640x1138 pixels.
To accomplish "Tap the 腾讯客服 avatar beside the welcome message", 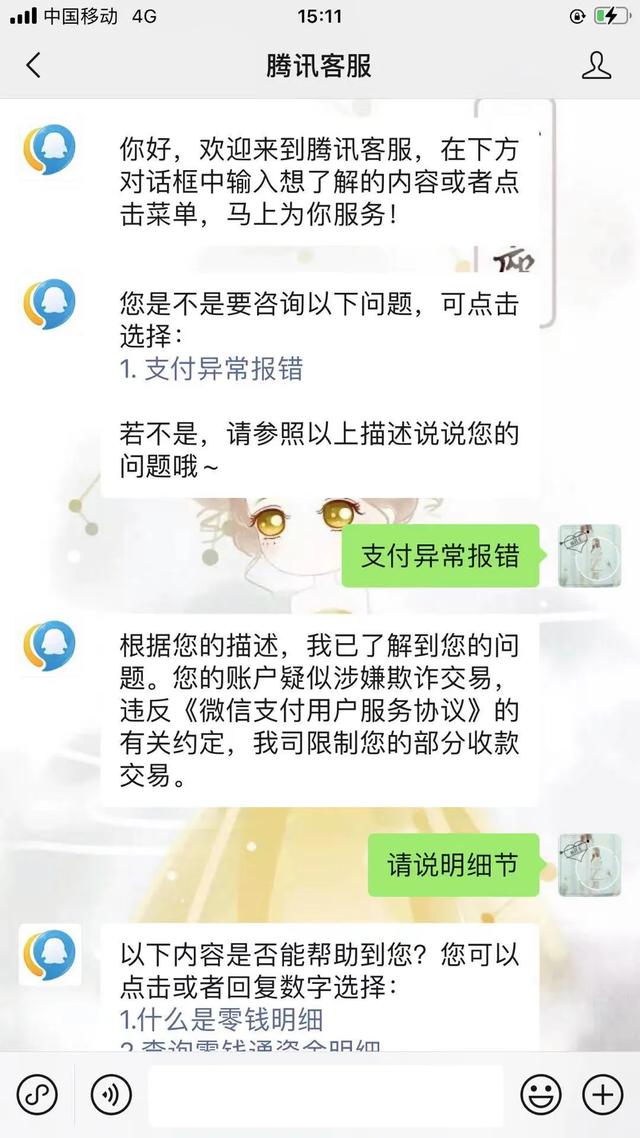I will [49, 150].
